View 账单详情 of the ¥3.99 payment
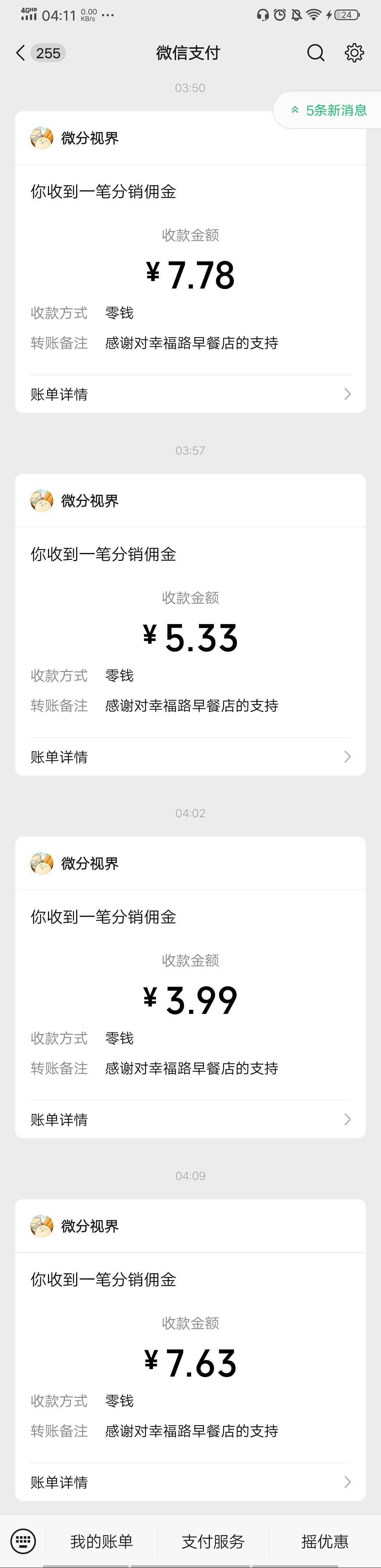Viewport: 381px width, 1568px height. 190,1119
